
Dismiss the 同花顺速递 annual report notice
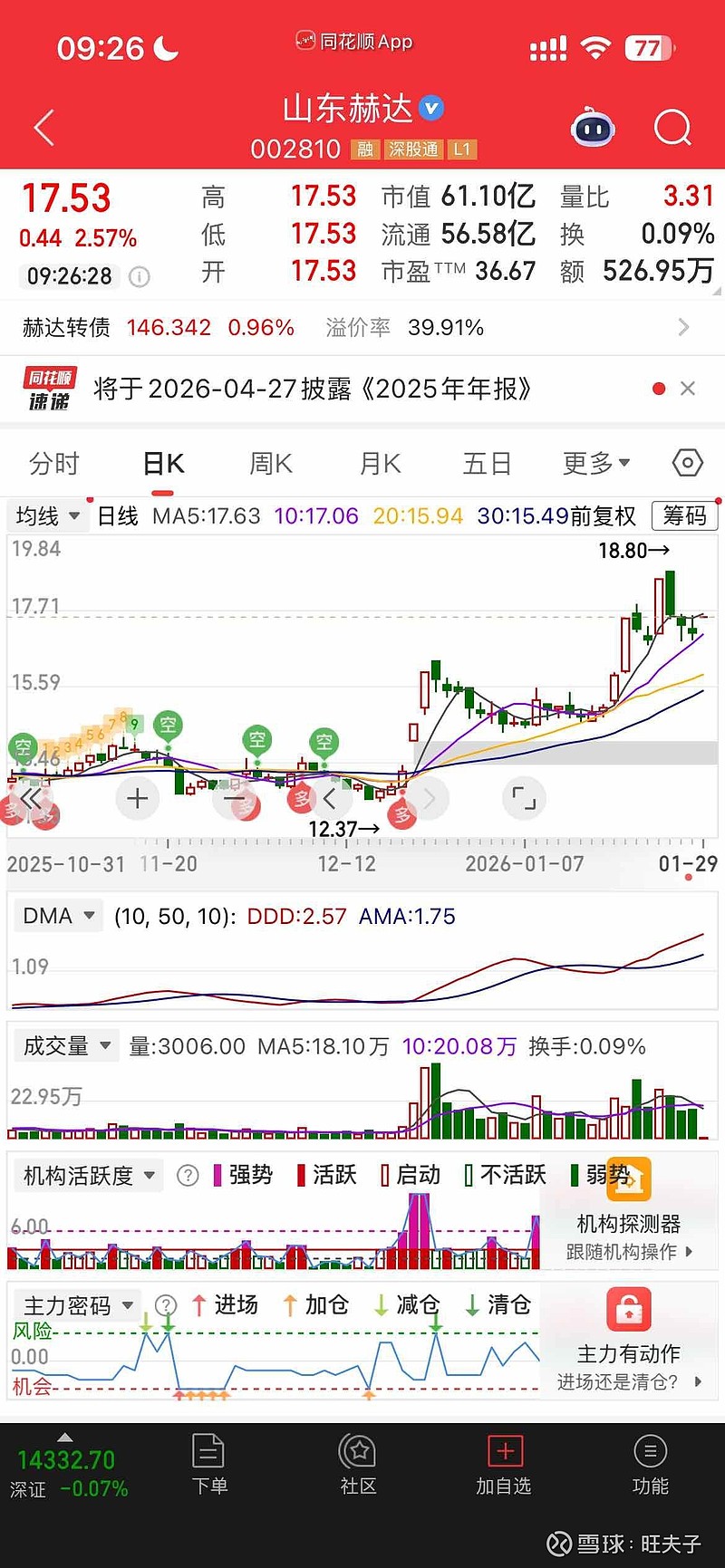pyautogui.click(x=688, y=389)
